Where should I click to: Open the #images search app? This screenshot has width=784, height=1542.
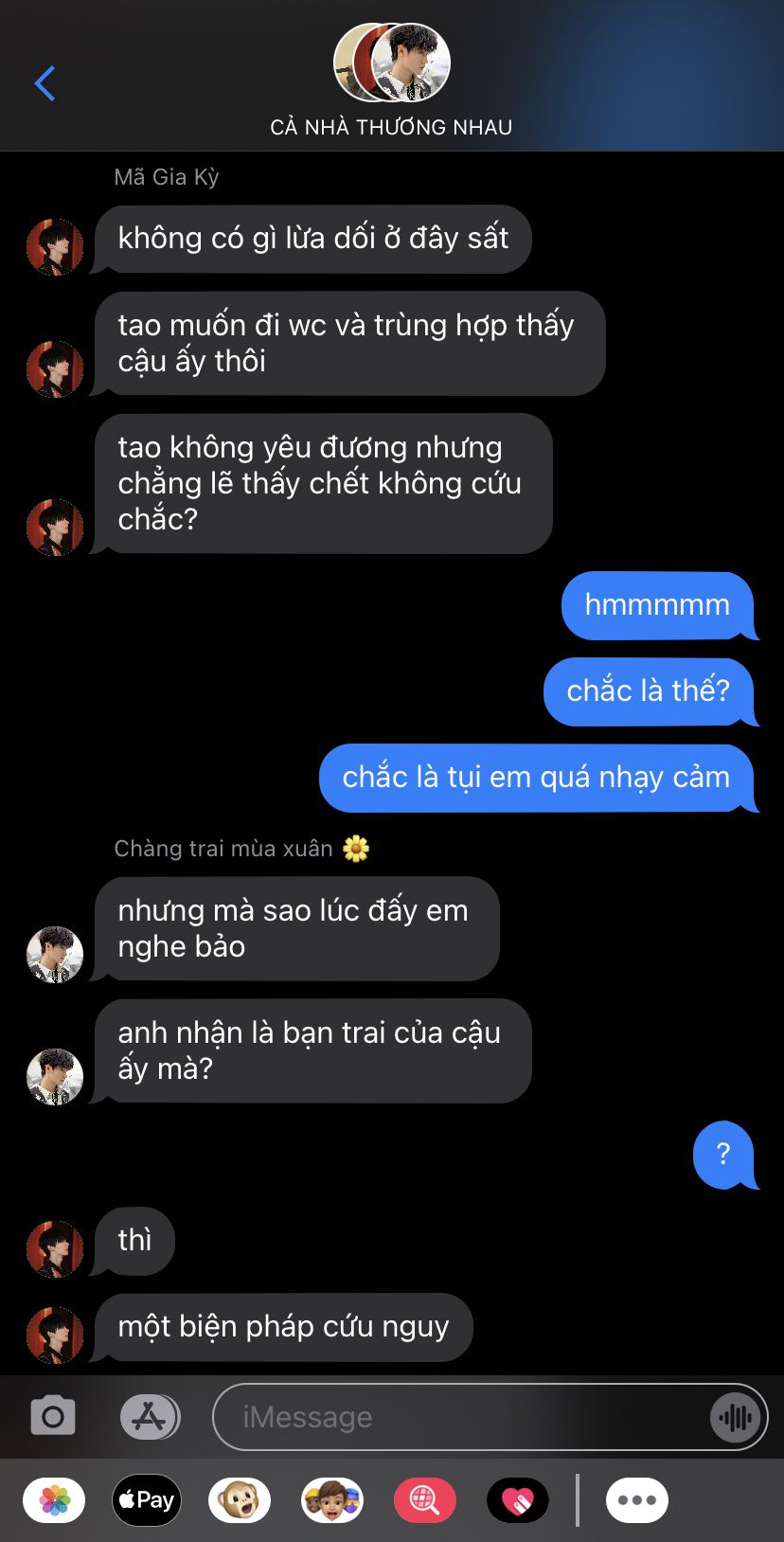click(x=425, y=1500)
